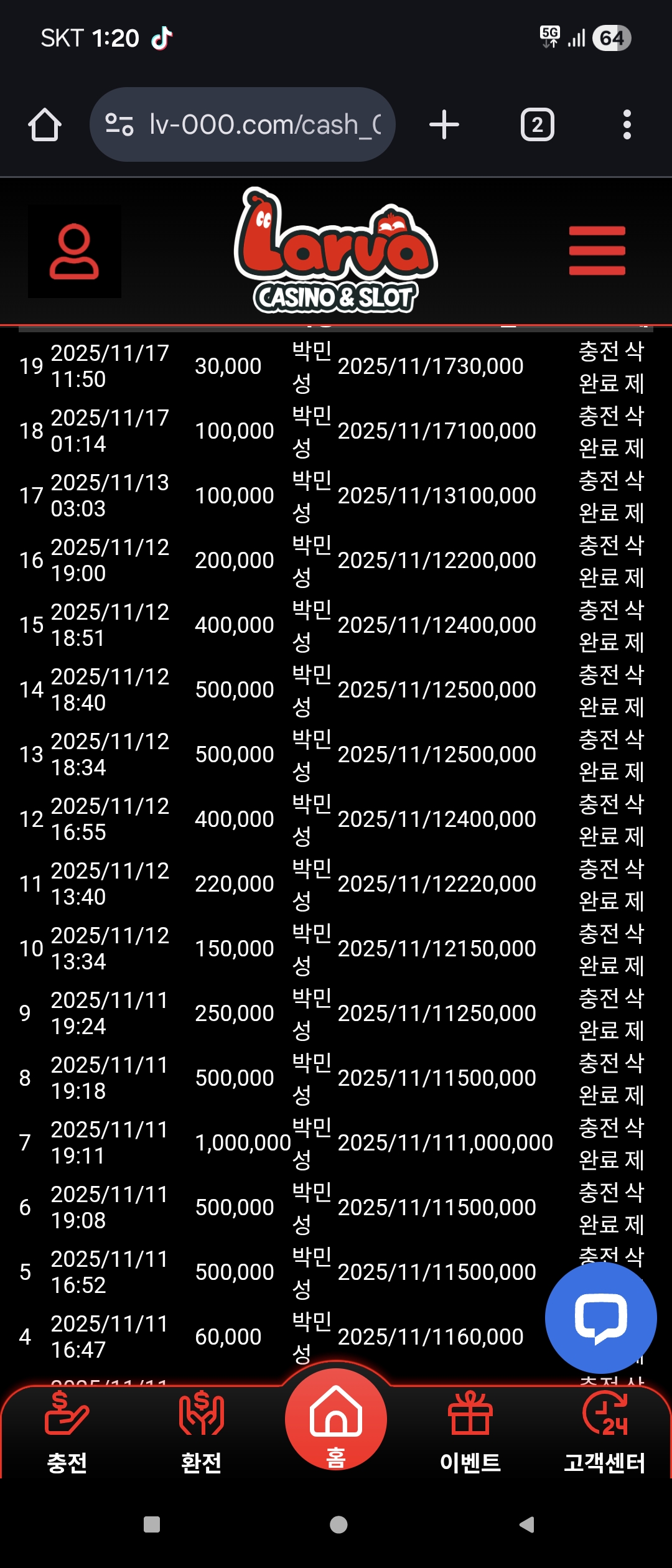This screenshot has width=672, height=1568.
Task: Delete the row 14 deposit record
Action: 634,691
